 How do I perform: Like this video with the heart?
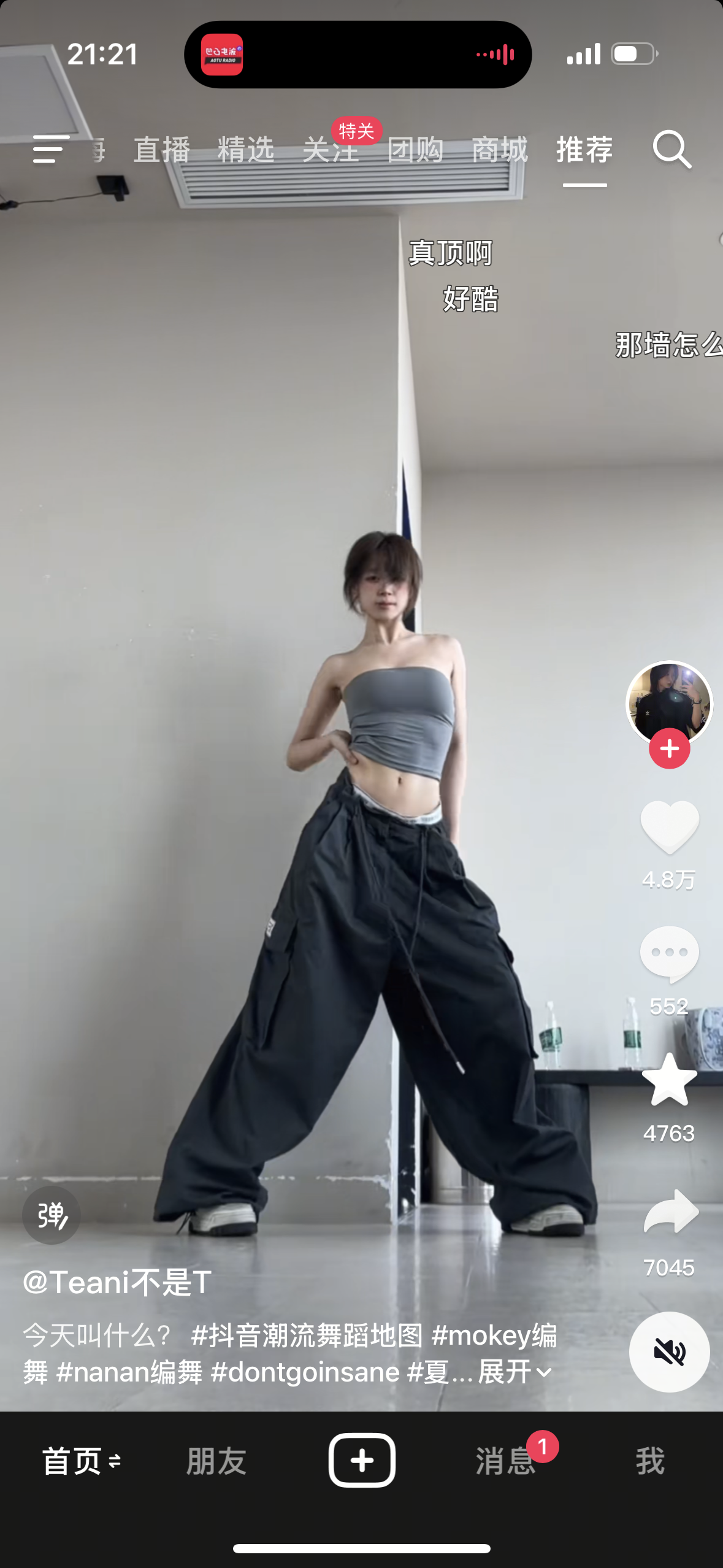pyautogui.click(x=670, y=827)
